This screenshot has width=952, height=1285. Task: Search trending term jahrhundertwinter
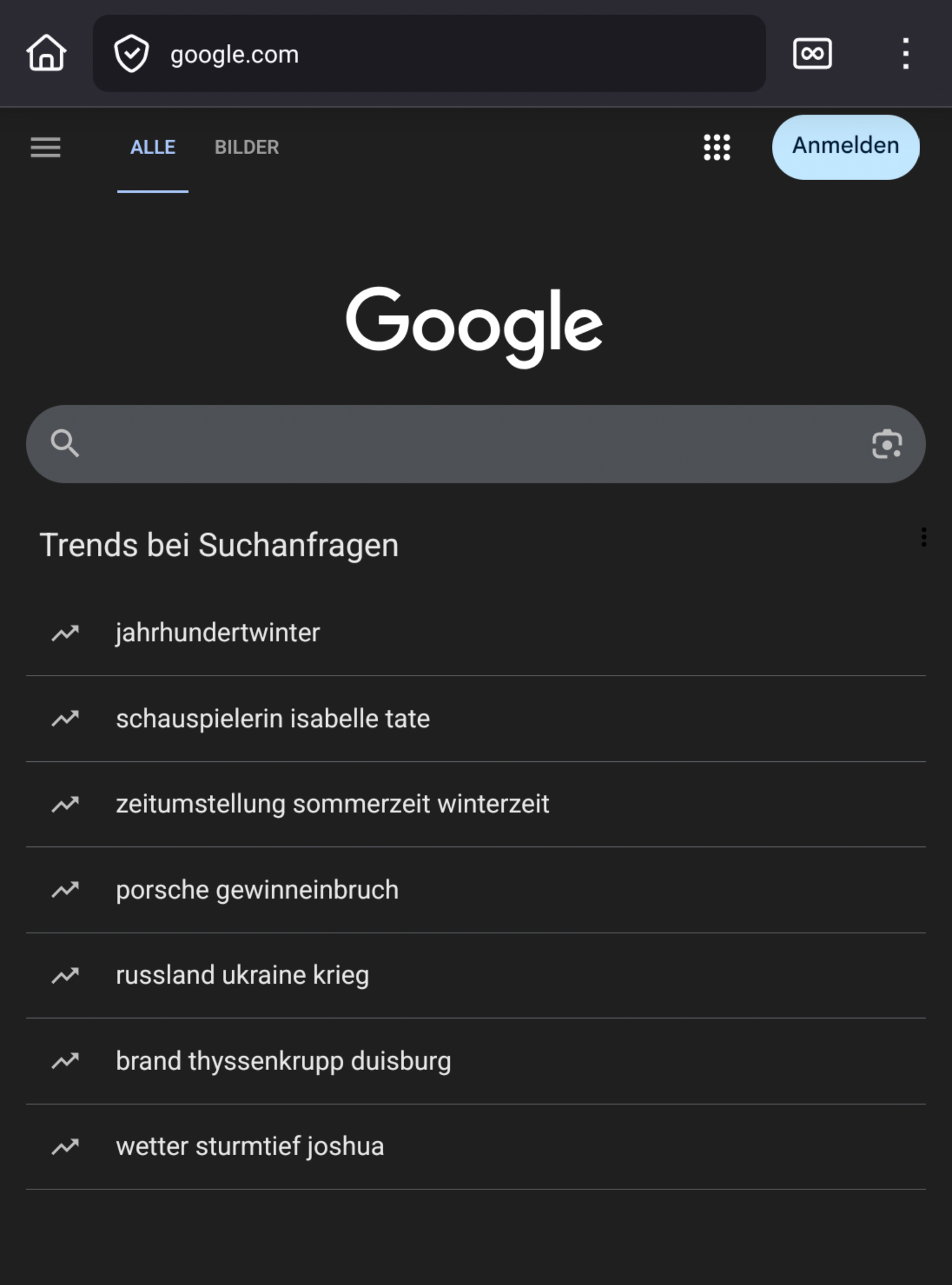[218, 633]
